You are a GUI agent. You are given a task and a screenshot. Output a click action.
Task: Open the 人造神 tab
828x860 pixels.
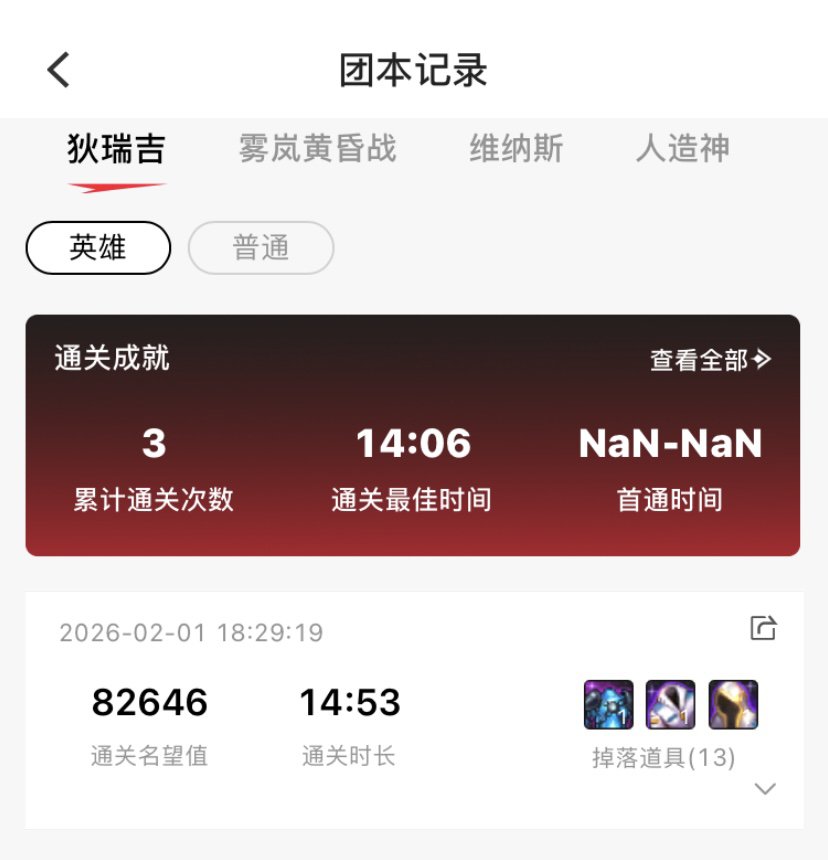click(x=683, y=149)
